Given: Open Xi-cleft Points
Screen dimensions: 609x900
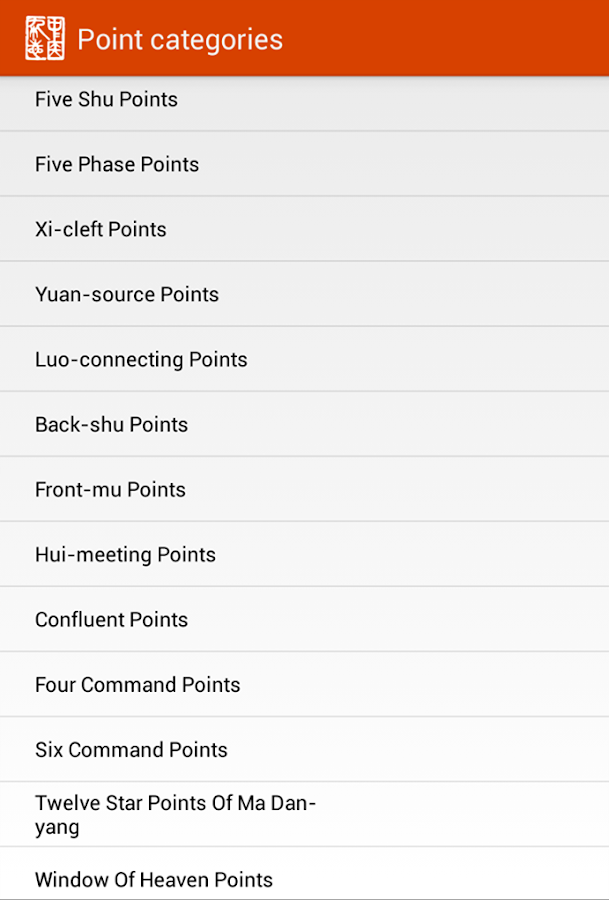Looking at the screenshot, I should pyautogui.click(x=101, y=230).
